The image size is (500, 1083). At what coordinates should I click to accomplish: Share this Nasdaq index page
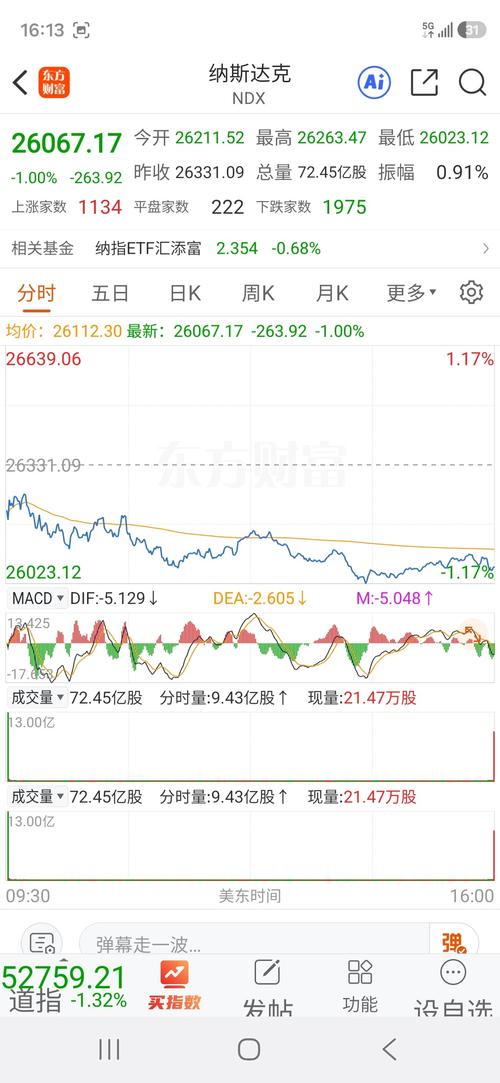(x=424, y=83)
